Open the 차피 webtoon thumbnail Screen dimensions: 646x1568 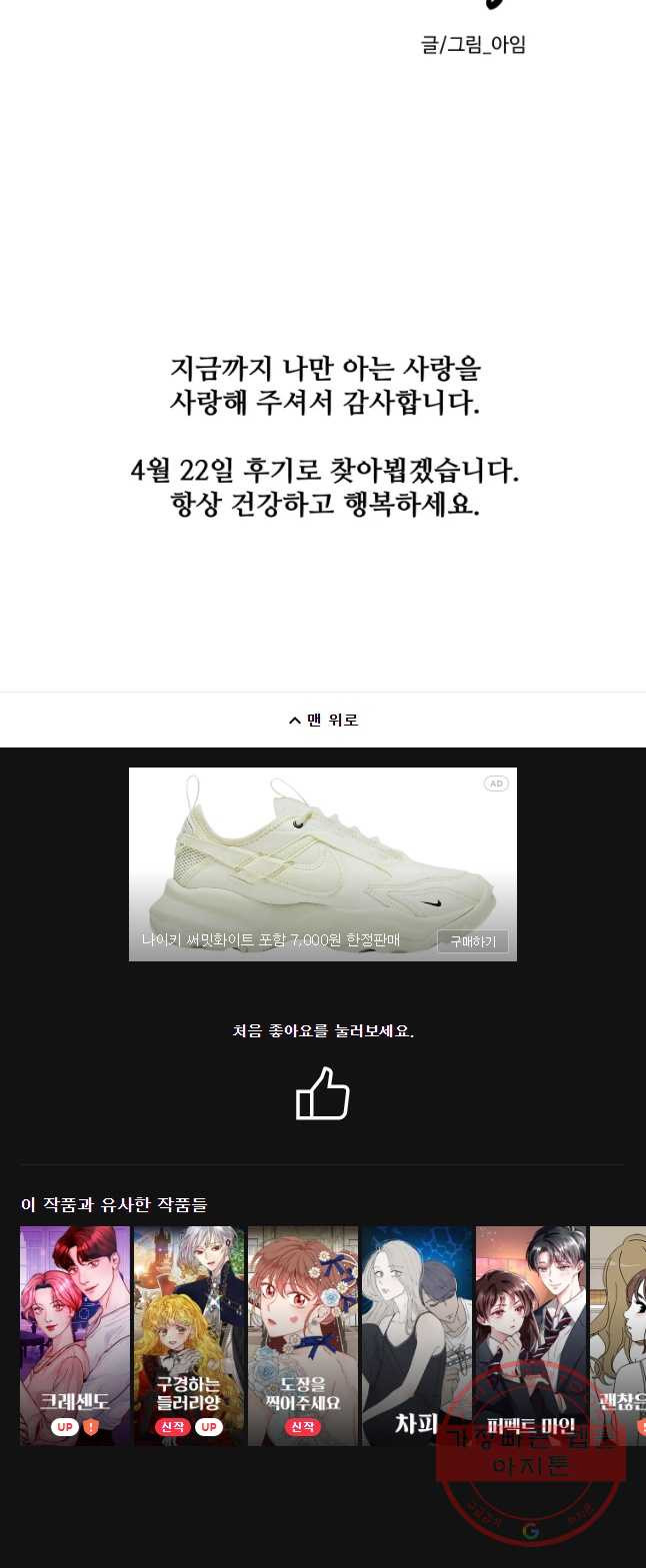[417, 1334]
